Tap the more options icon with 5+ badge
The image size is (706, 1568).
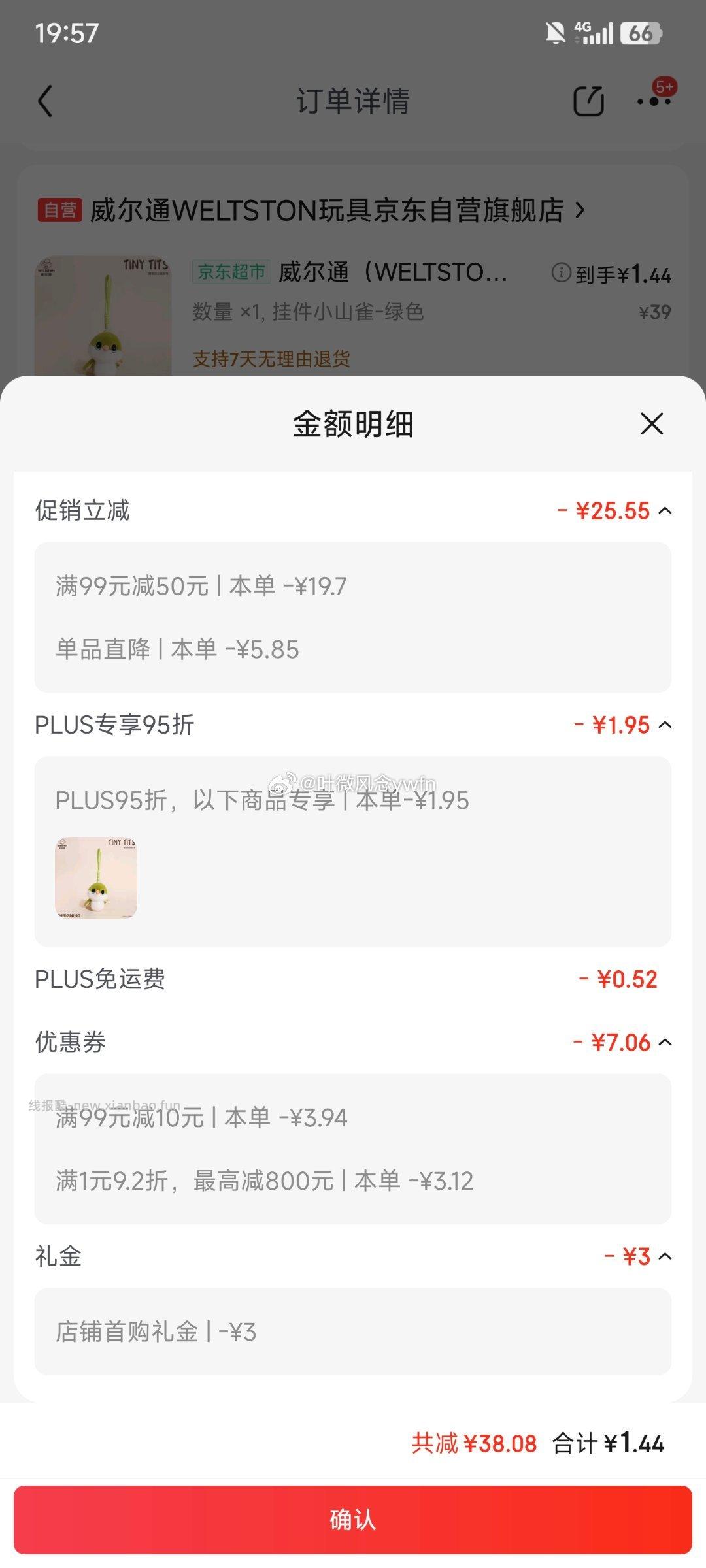click(652, 103)
